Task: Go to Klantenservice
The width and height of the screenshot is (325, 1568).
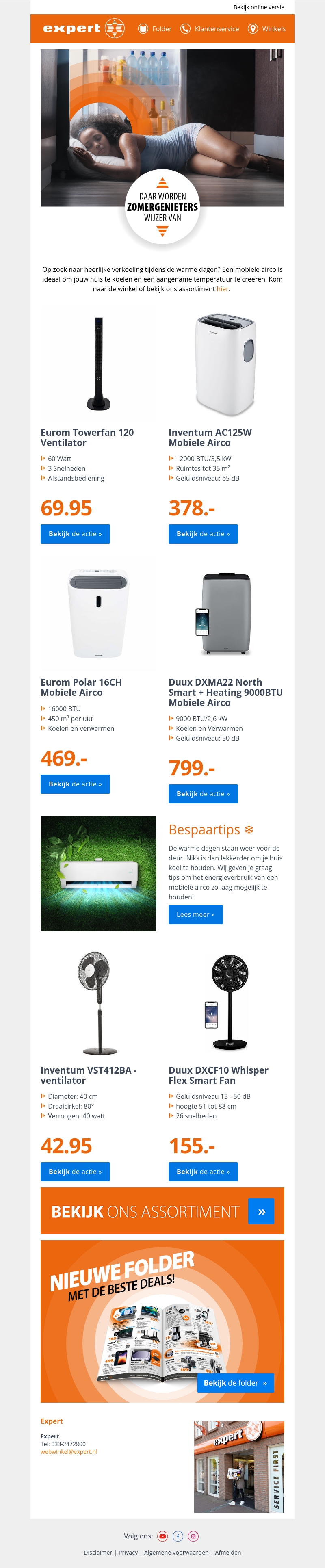Action: [x=210, y=28]
